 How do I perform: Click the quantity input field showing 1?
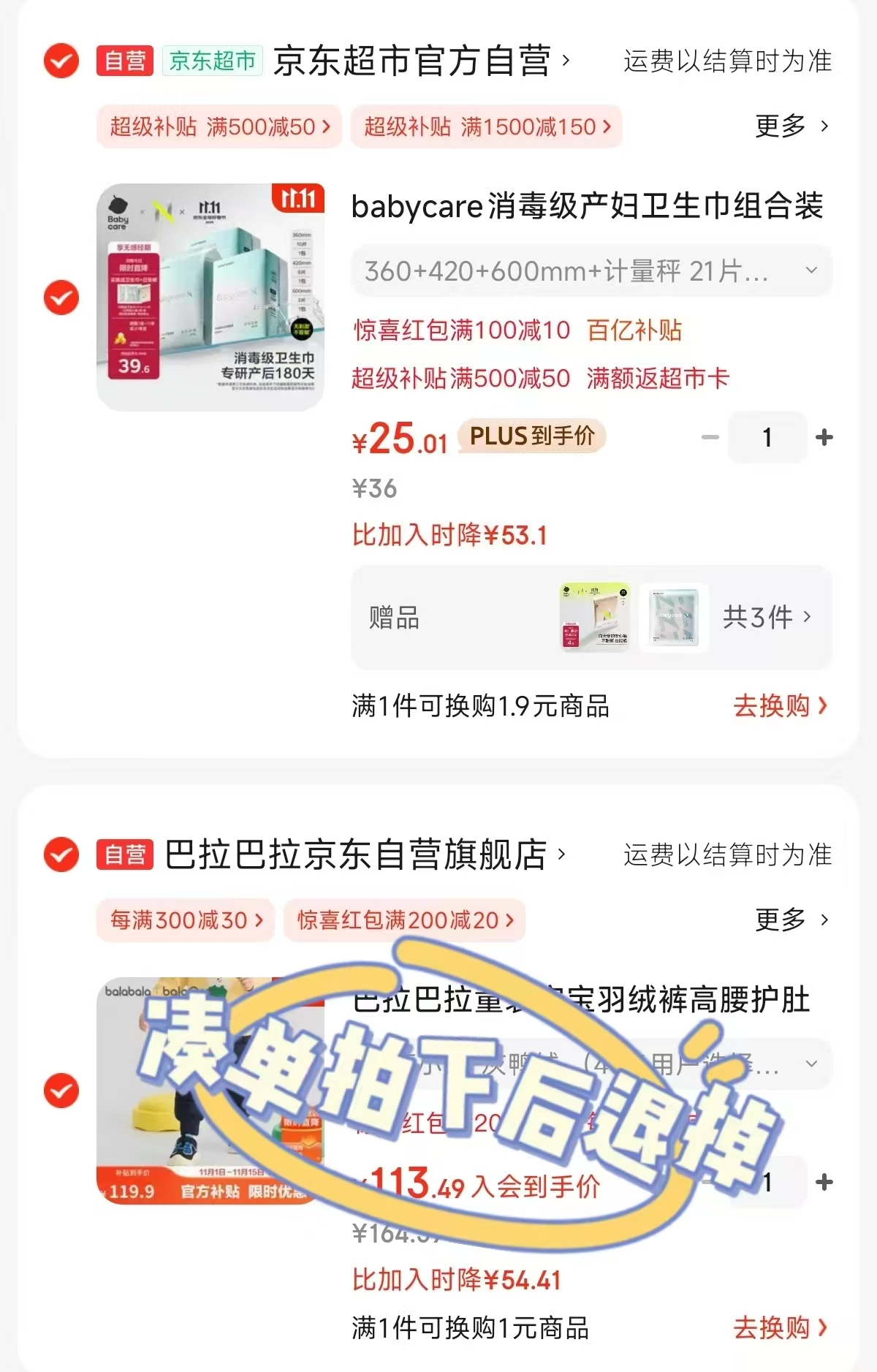(766, 437)
